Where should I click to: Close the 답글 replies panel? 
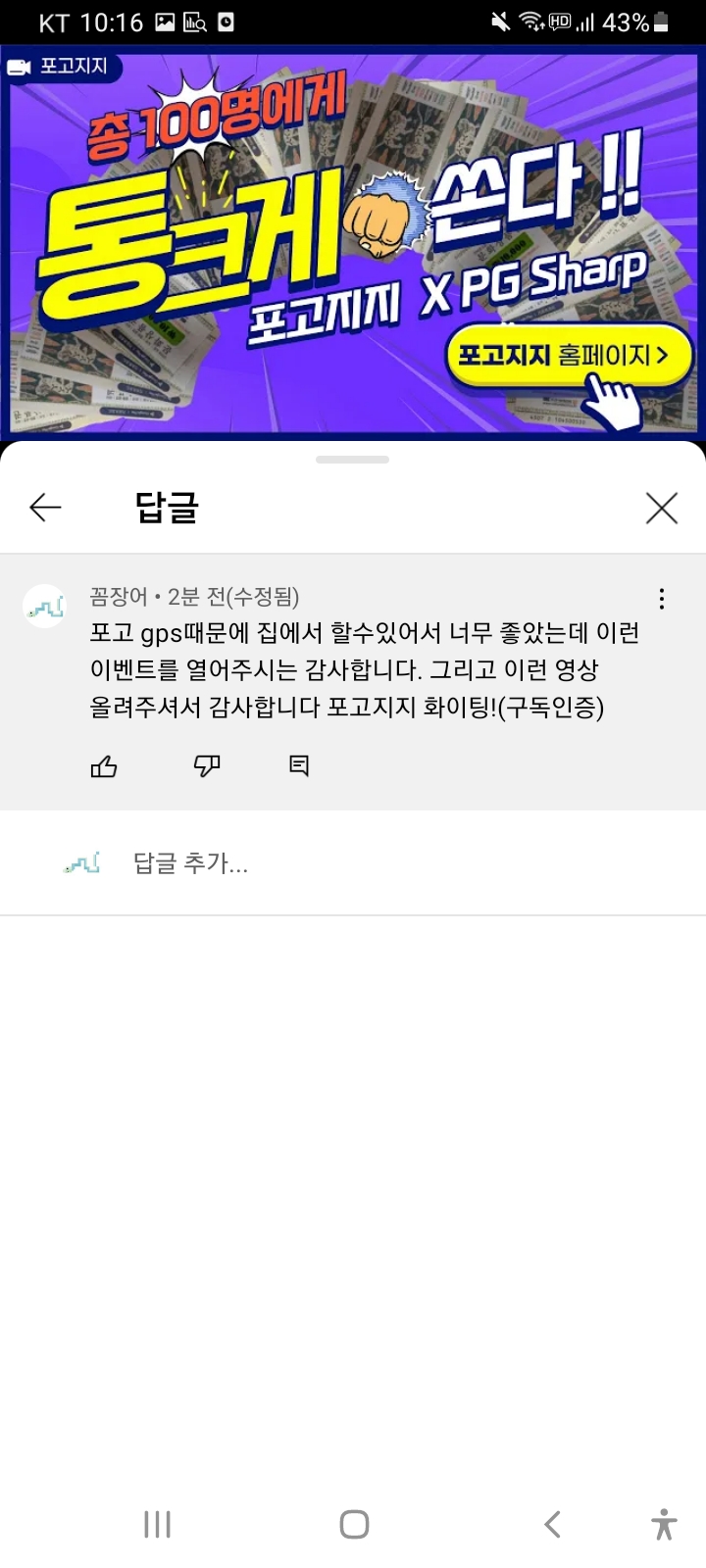click(x=662, y=508)
